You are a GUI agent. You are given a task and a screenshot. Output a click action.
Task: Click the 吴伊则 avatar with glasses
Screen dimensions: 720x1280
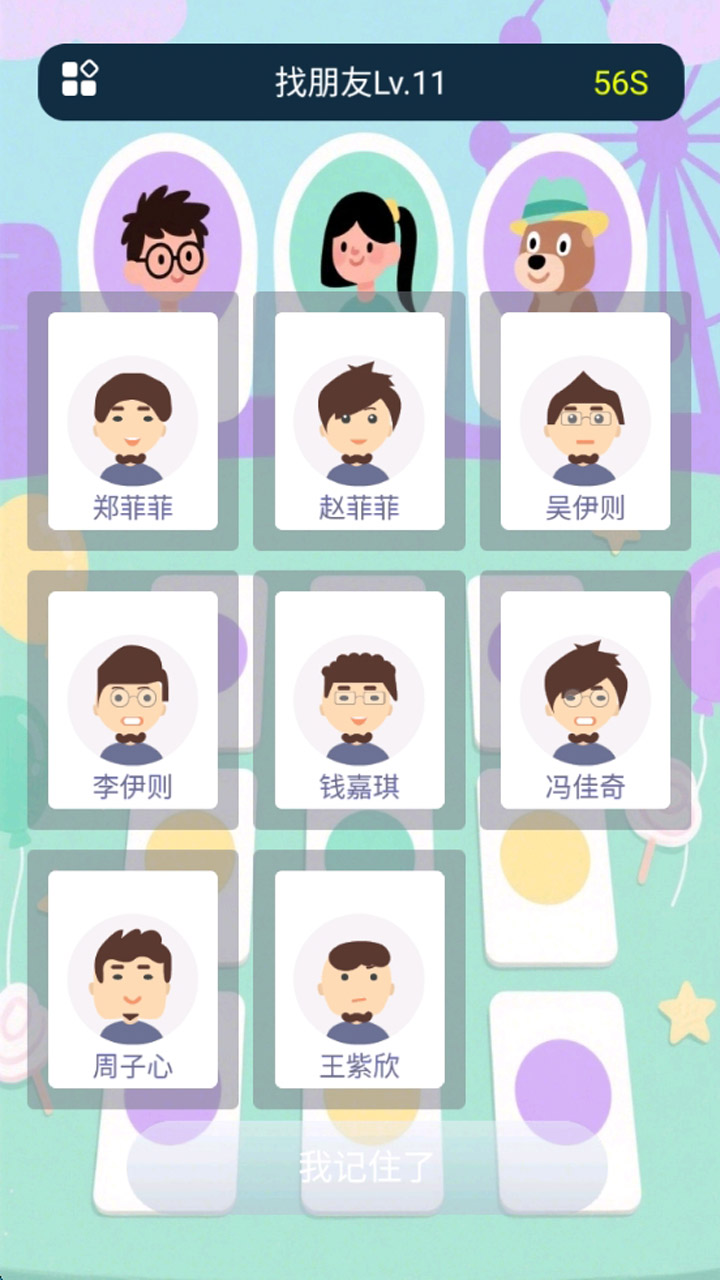click(585, 420)
